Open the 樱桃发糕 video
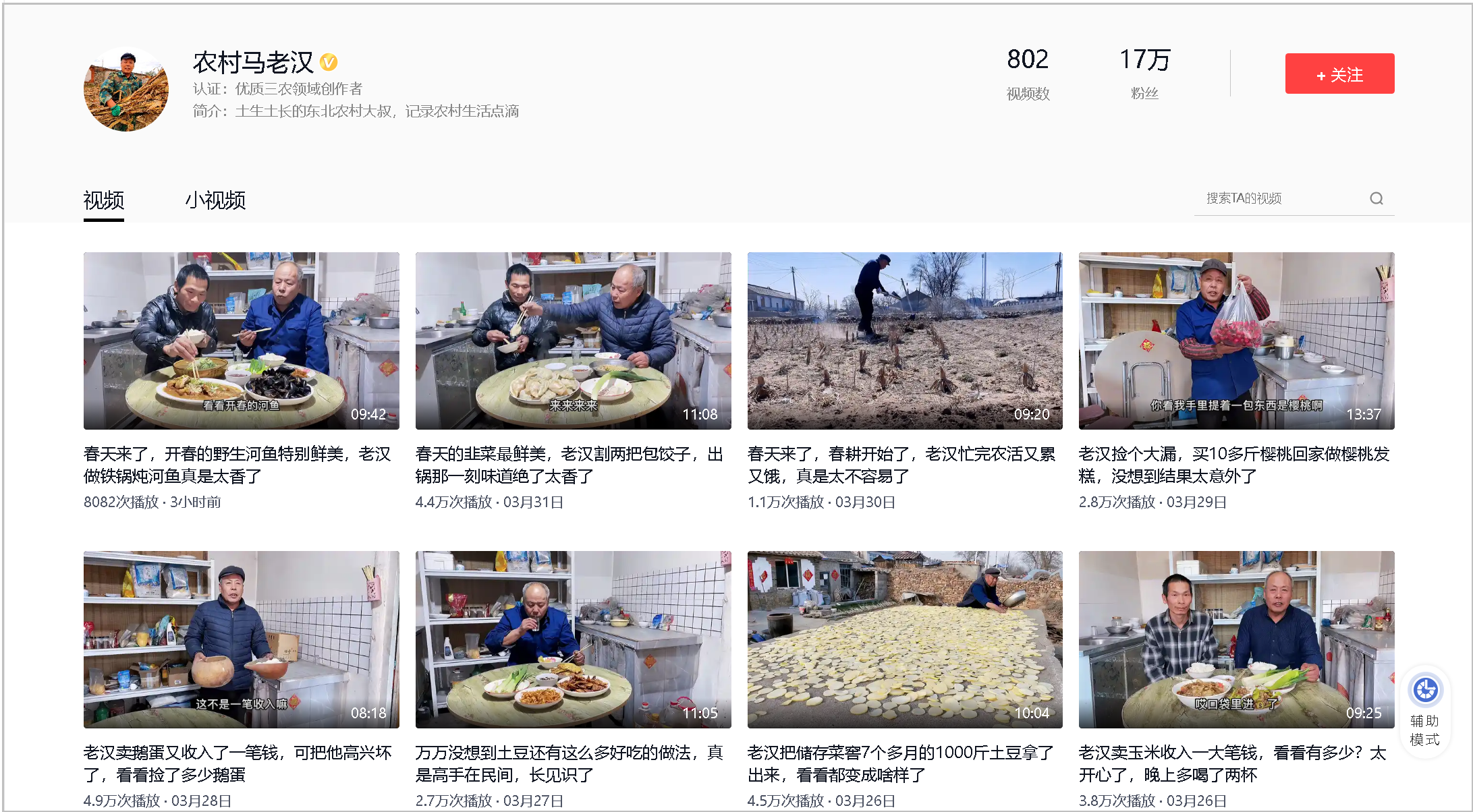 coord(1236,341)
